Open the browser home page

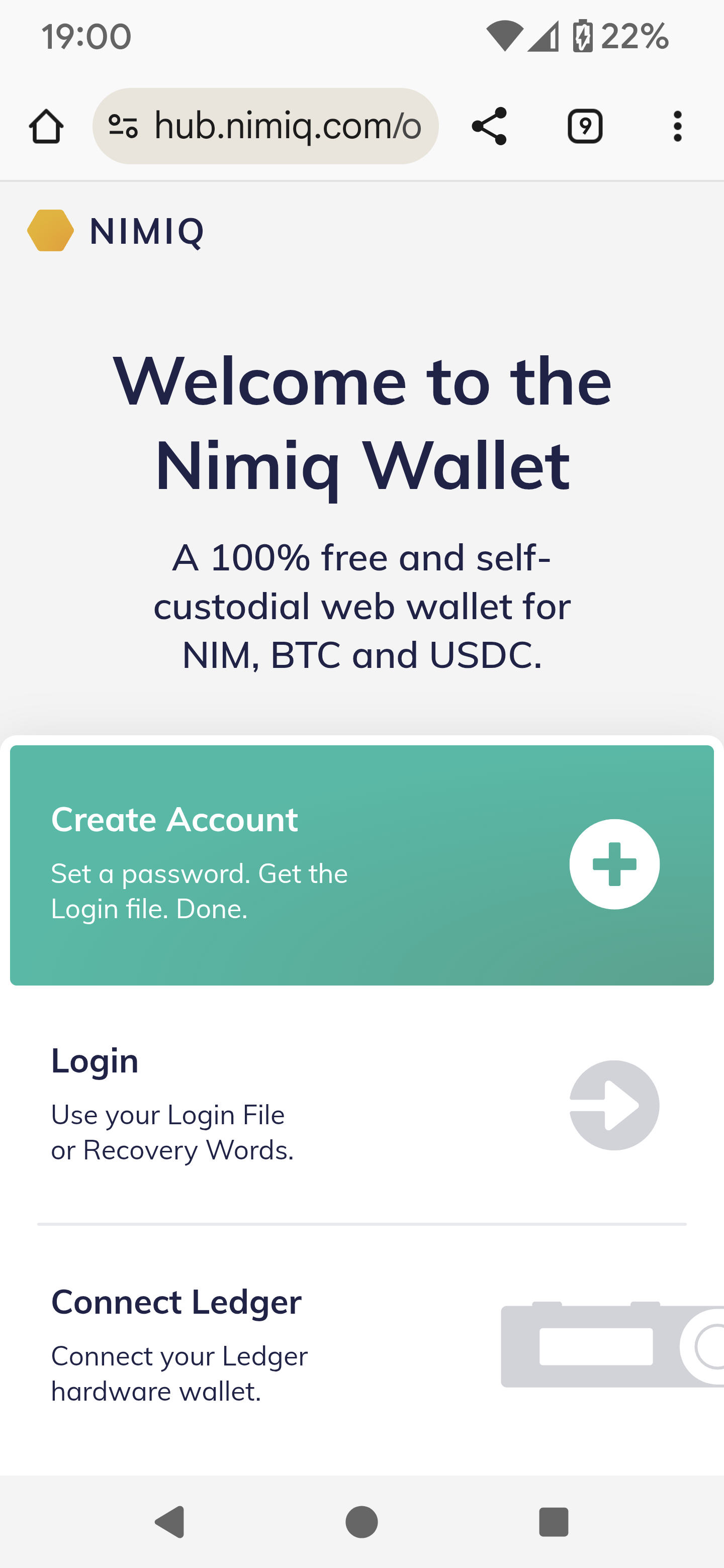point(46,127)
